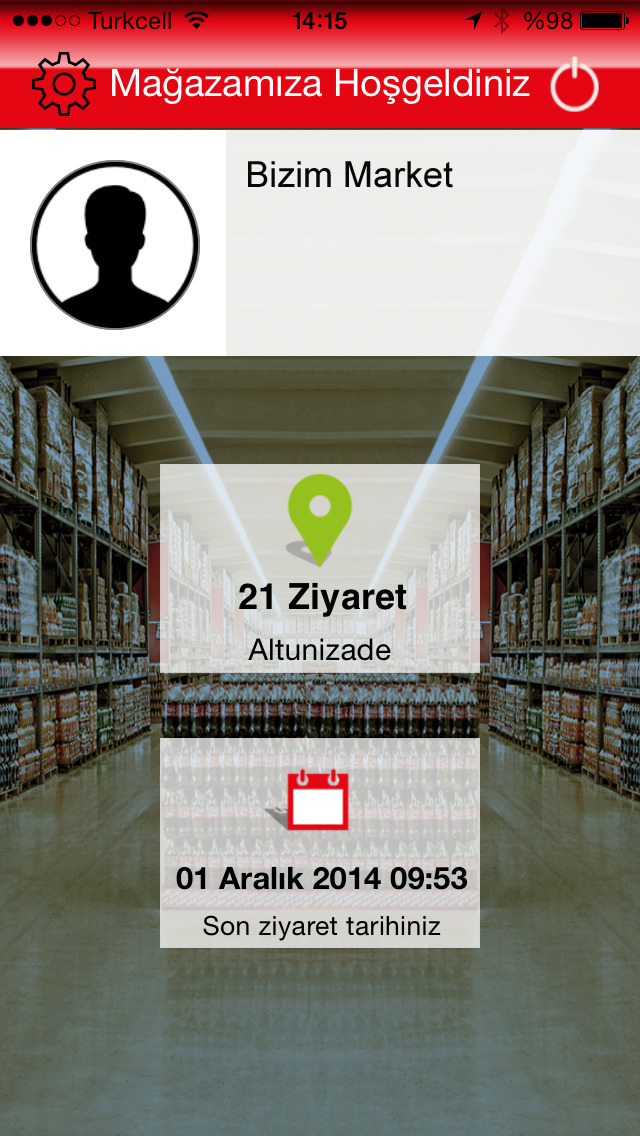Tap the profile avatar picture
The width and height of the screenshot is (640, 1136).
[114, 244]
